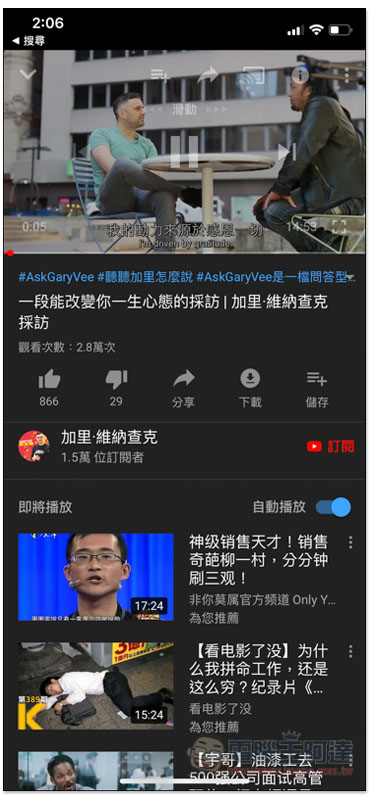The image size is (369, 800).
Task: Save video to a playlist with 儲存
Action: 317,388
